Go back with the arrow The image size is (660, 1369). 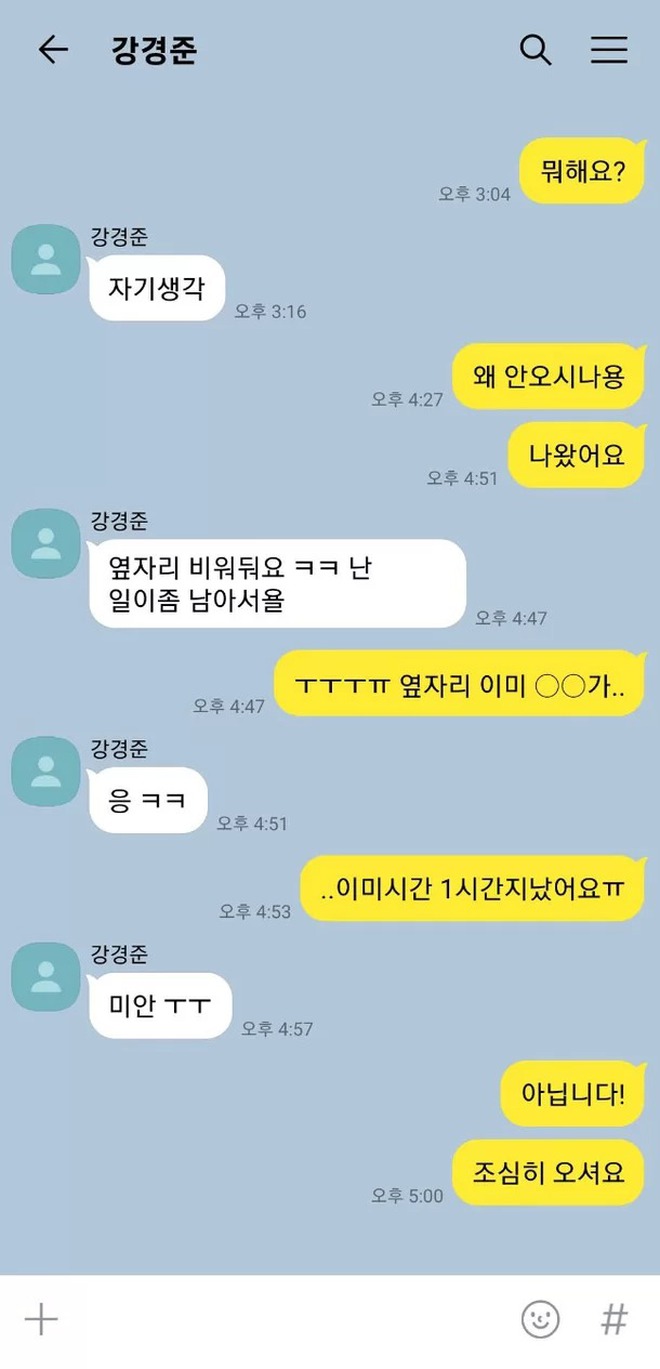[52, 50]
